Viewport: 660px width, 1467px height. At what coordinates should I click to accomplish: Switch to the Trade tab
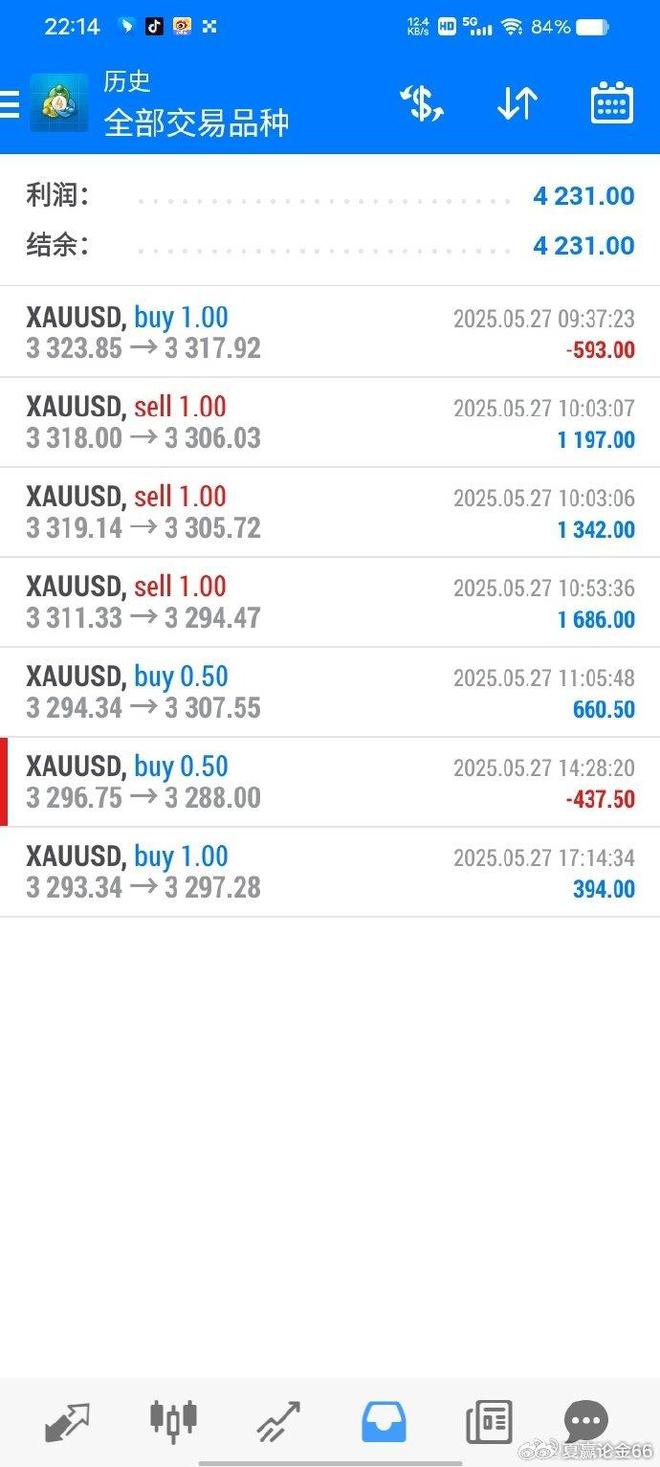point(278,1422)
